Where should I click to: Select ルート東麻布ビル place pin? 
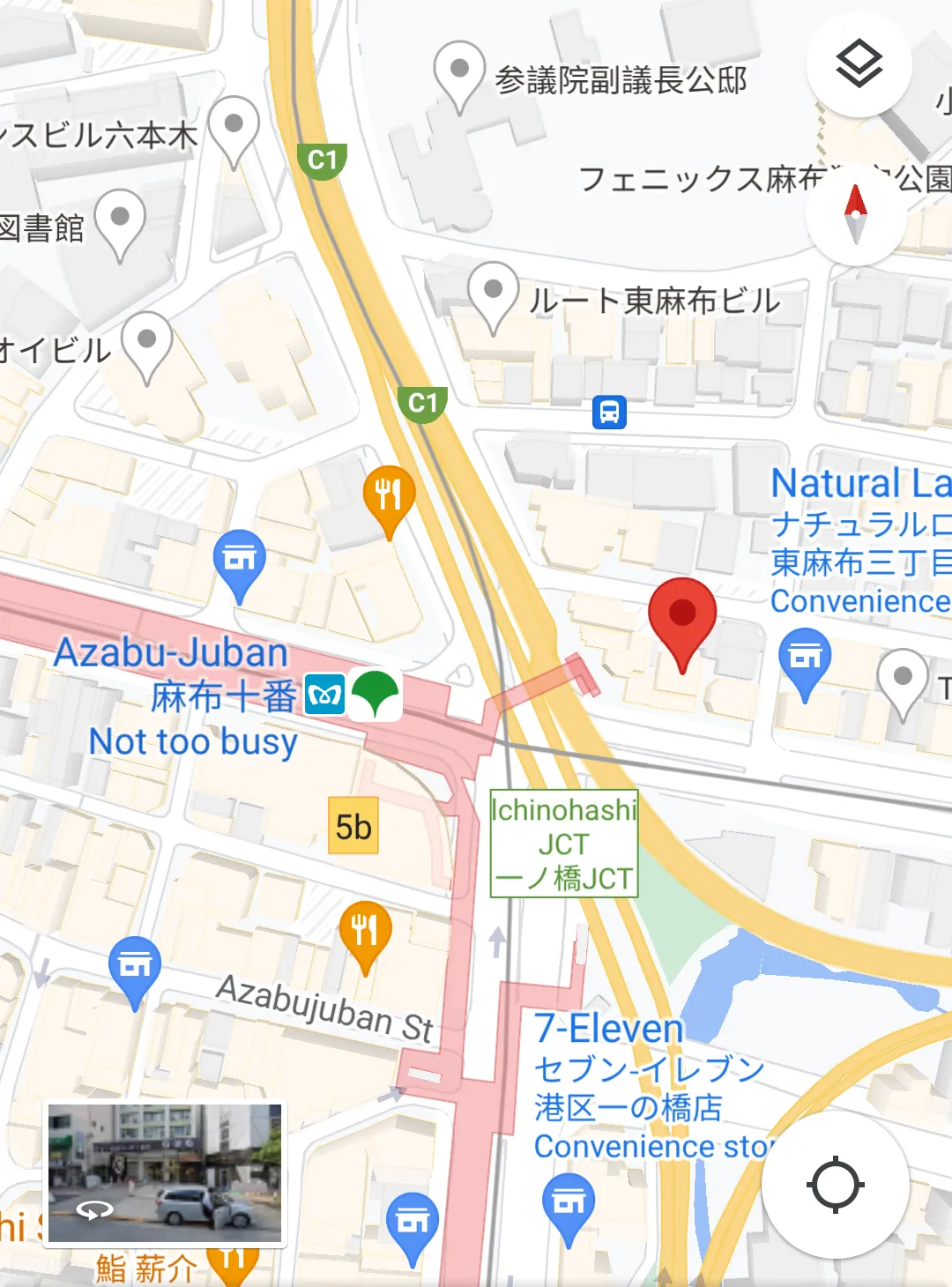[x=493, y=293]
